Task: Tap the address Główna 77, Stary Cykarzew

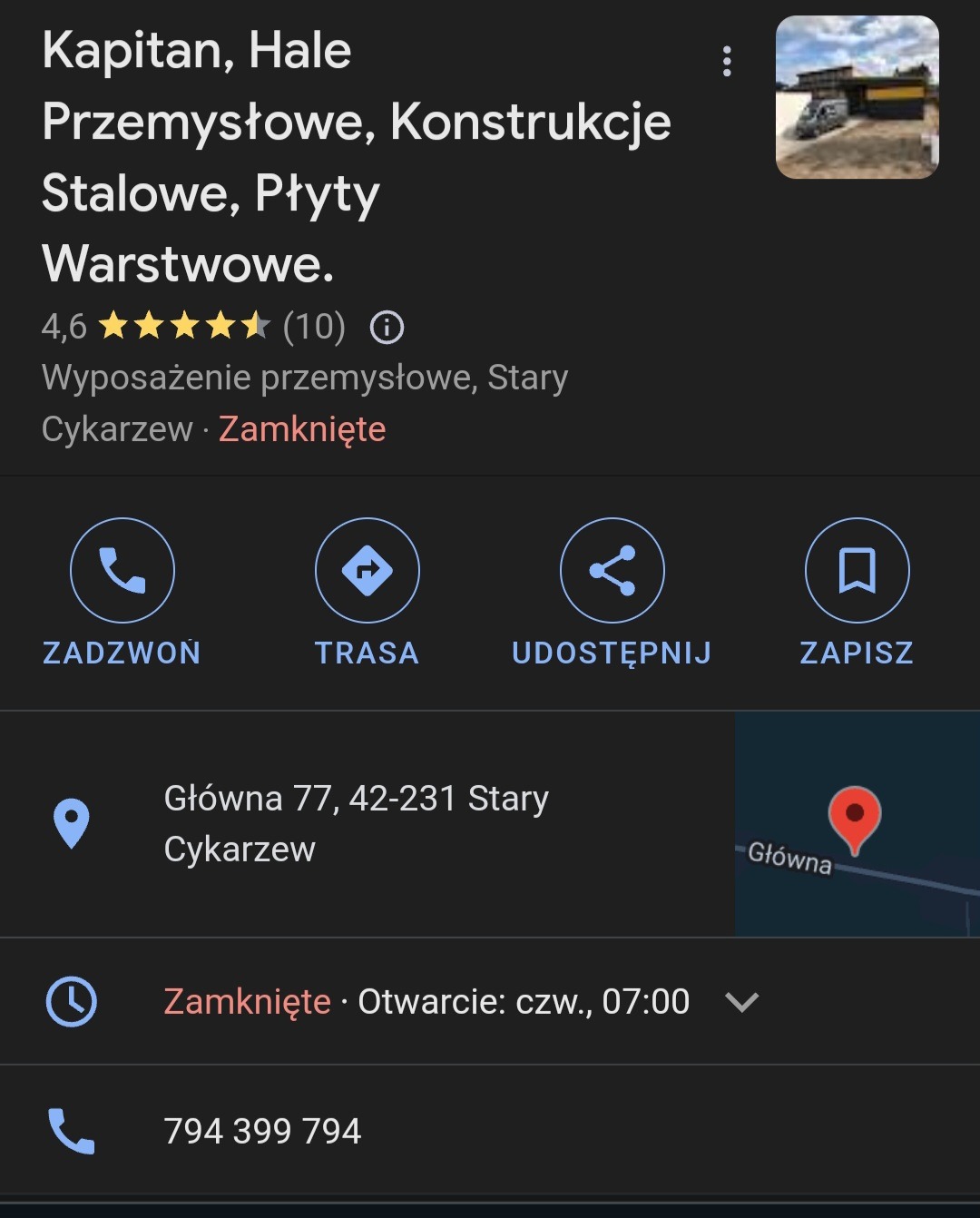Action: pos(357,824)
